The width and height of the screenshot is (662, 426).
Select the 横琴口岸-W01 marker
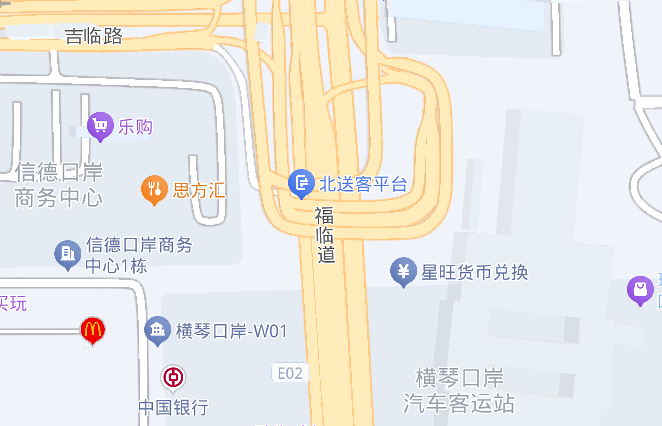[157, 330]
